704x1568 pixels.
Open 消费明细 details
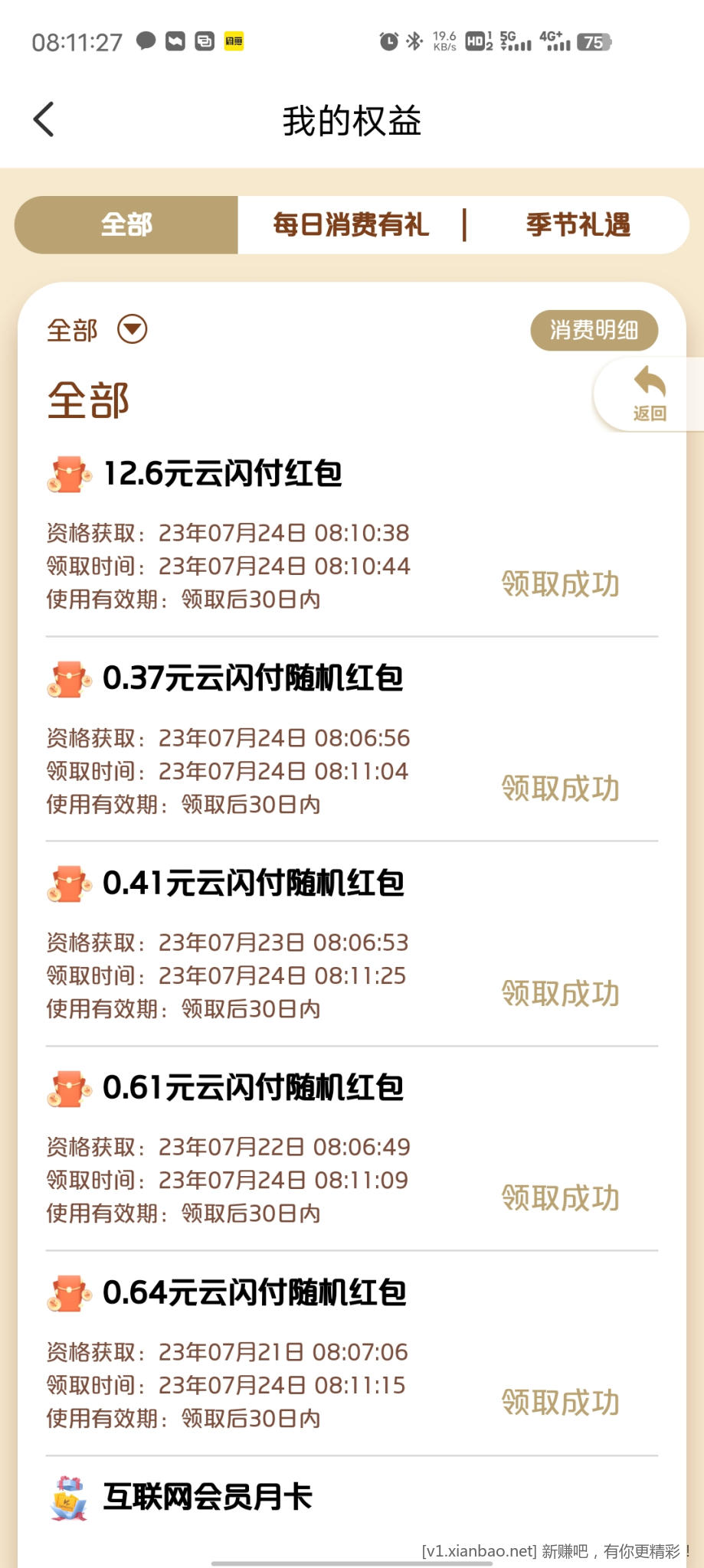(x=594, y=330)
